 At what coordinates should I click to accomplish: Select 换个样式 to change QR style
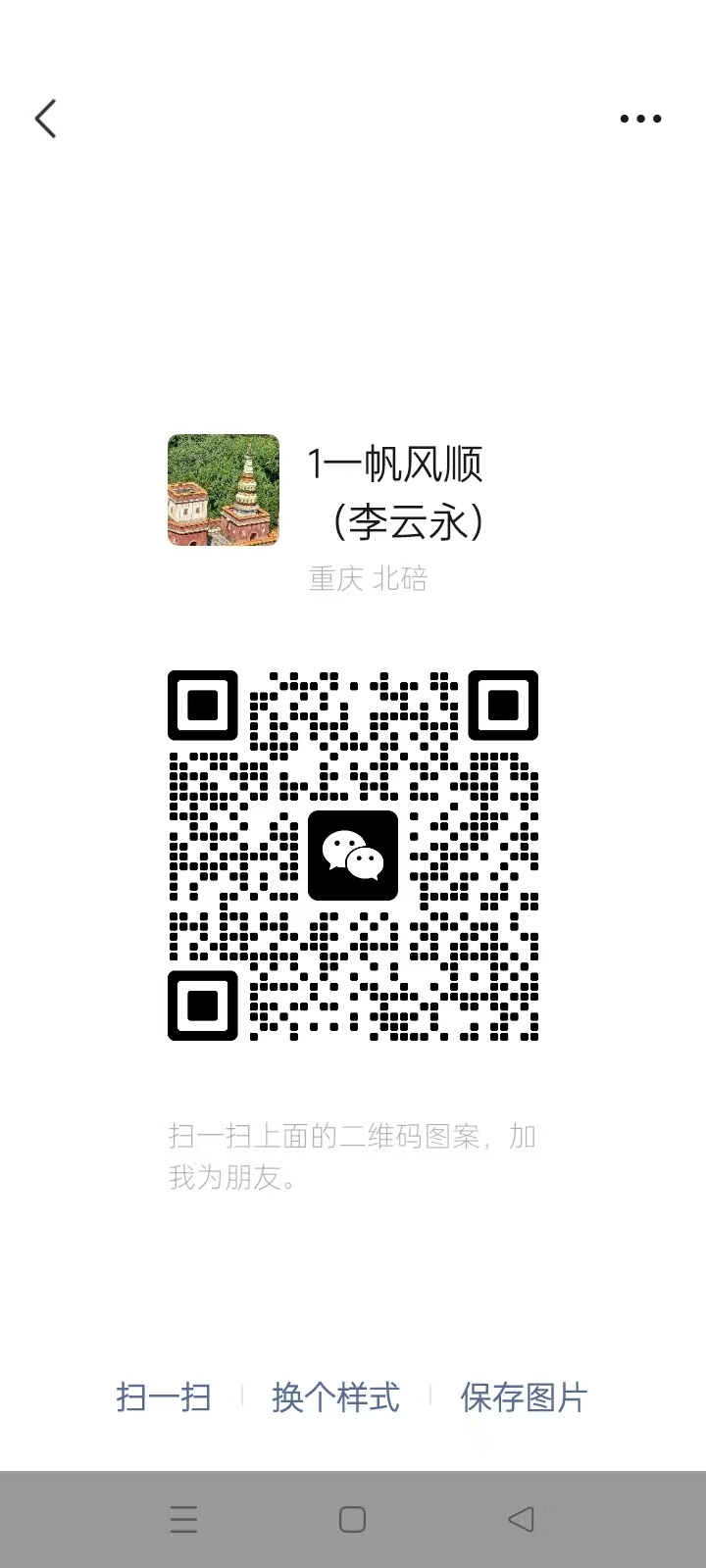335,1396
